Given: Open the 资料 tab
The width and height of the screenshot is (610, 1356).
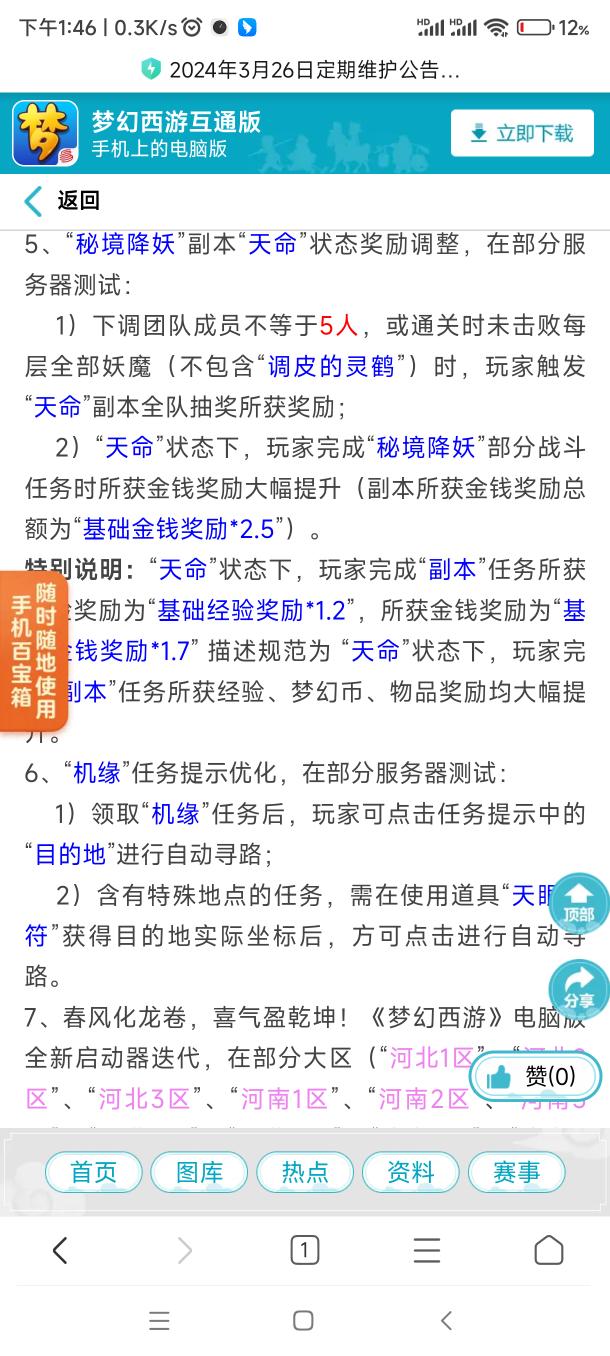Looking at the screenshot, I should click(411, 1172).
